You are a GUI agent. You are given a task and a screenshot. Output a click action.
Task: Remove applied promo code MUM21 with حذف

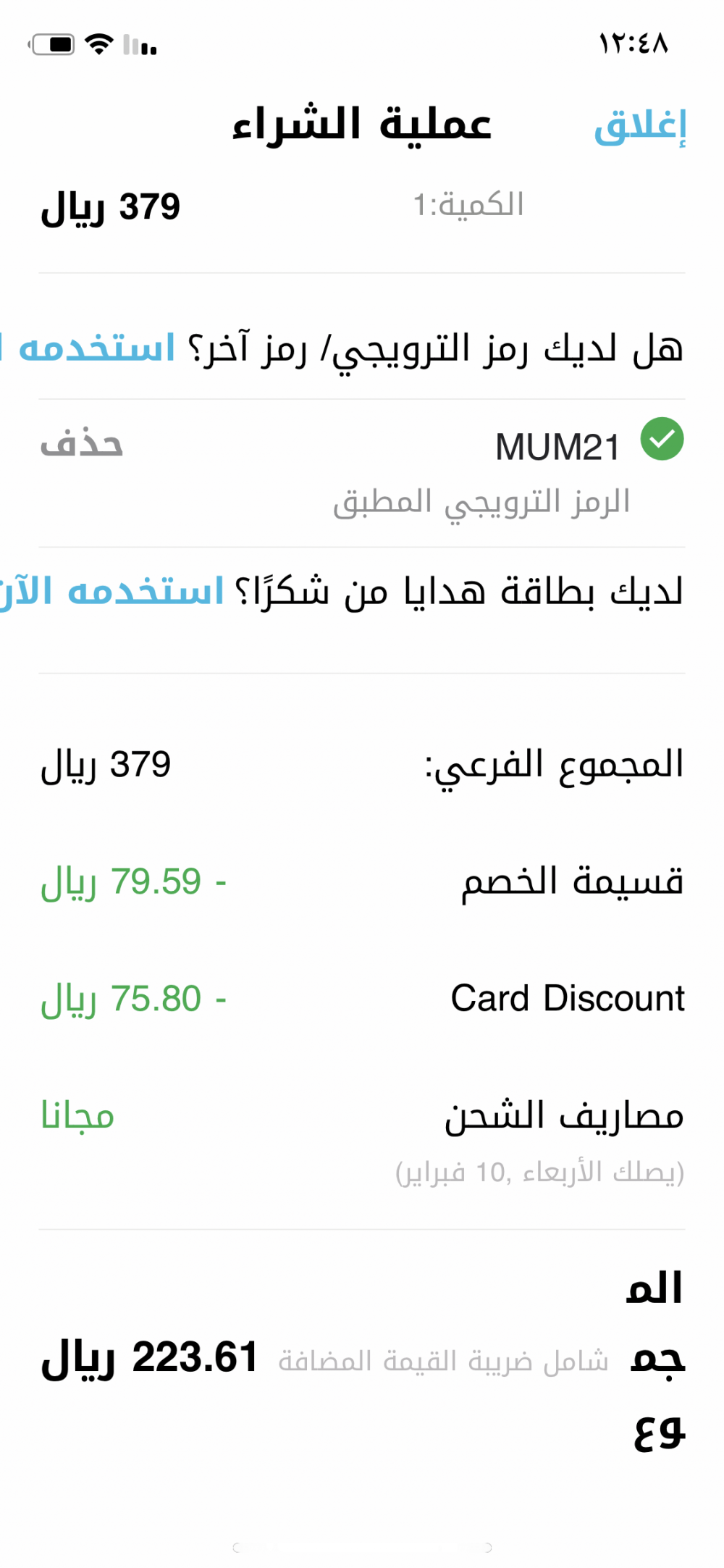click(x=82, y=443)
